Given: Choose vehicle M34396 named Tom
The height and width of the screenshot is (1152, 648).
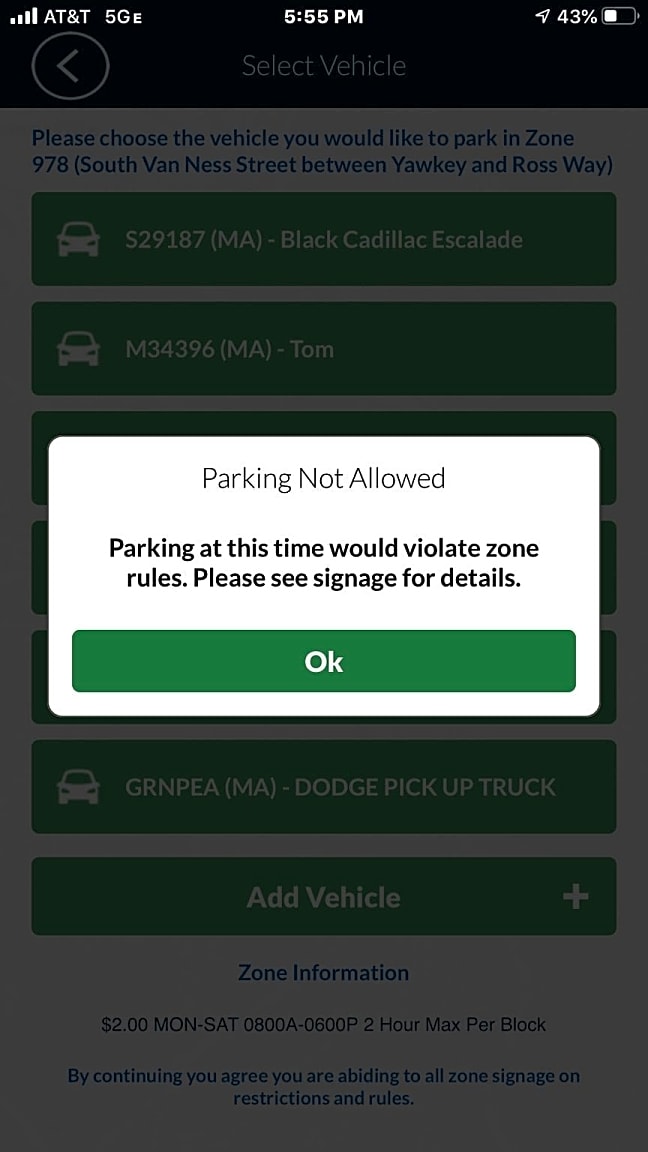Looking at the screenshot, I should 323,349.
